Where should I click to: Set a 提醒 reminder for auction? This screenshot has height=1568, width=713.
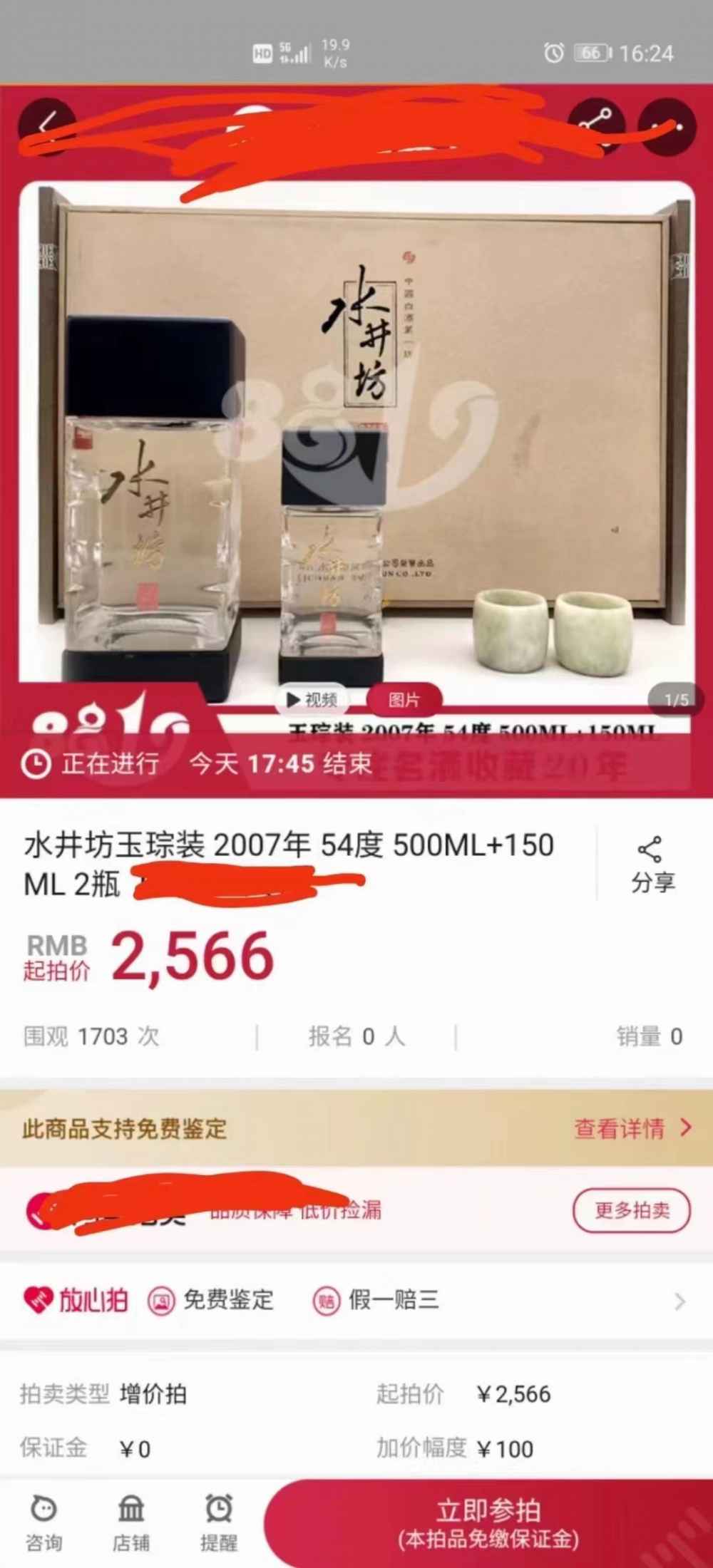218,1524
